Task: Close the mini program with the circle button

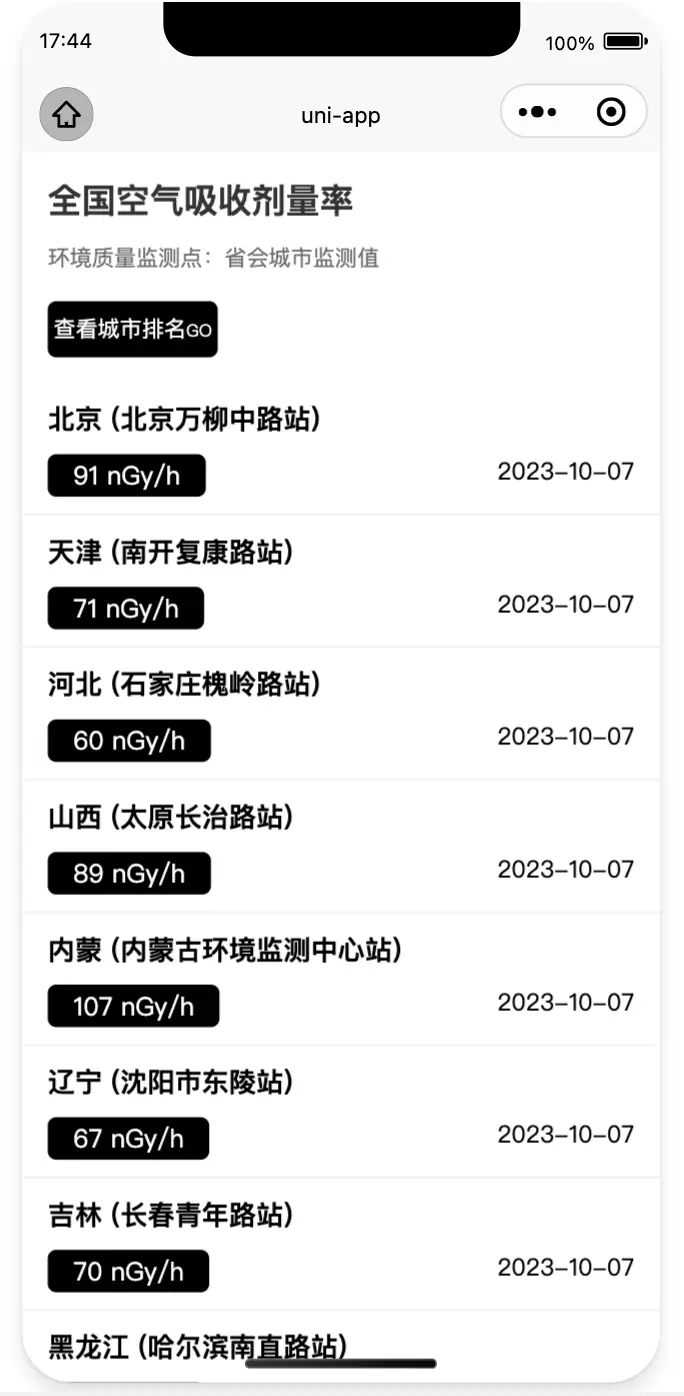Action: click(x=611, y=112)
